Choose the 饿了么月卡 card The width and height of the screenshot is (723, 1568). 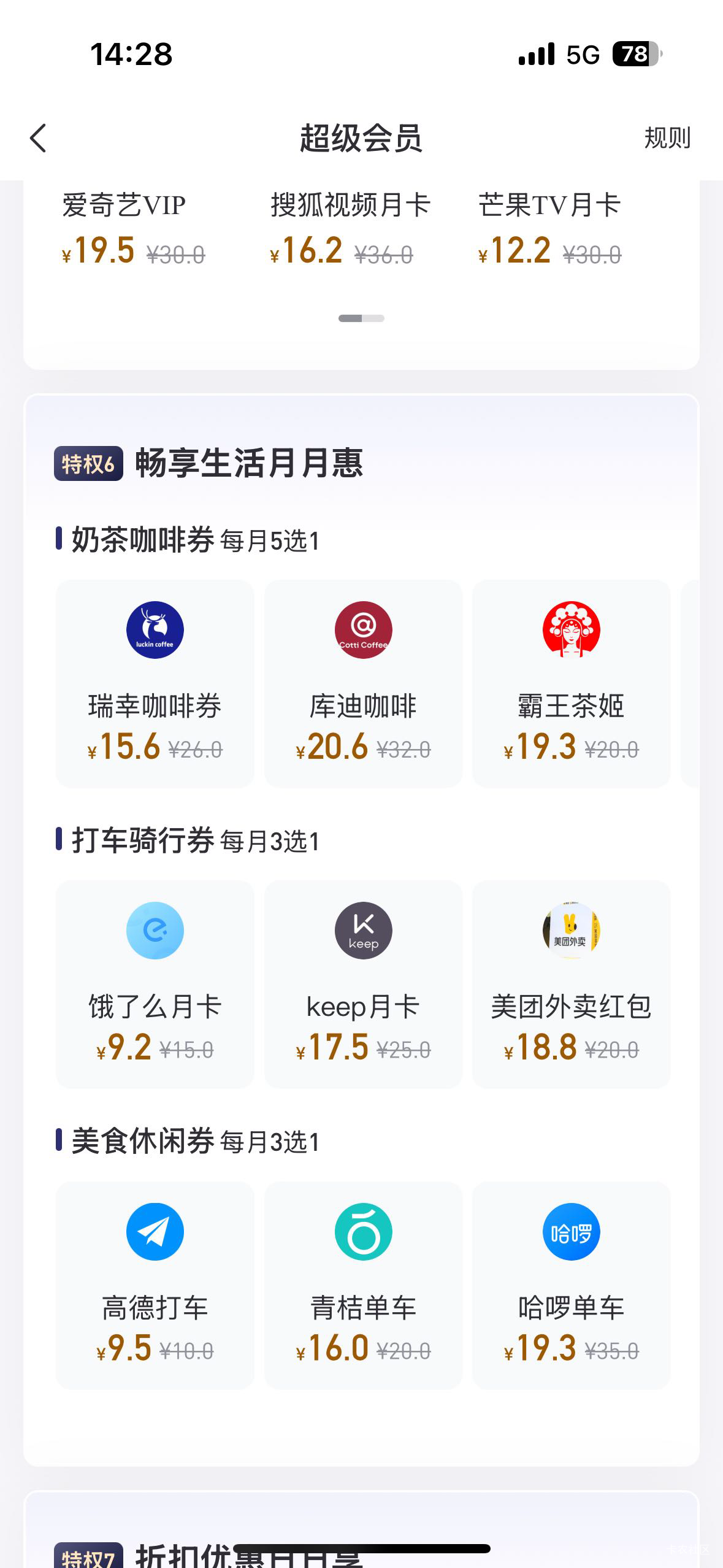pyautogui.click(x=155, y=983)
